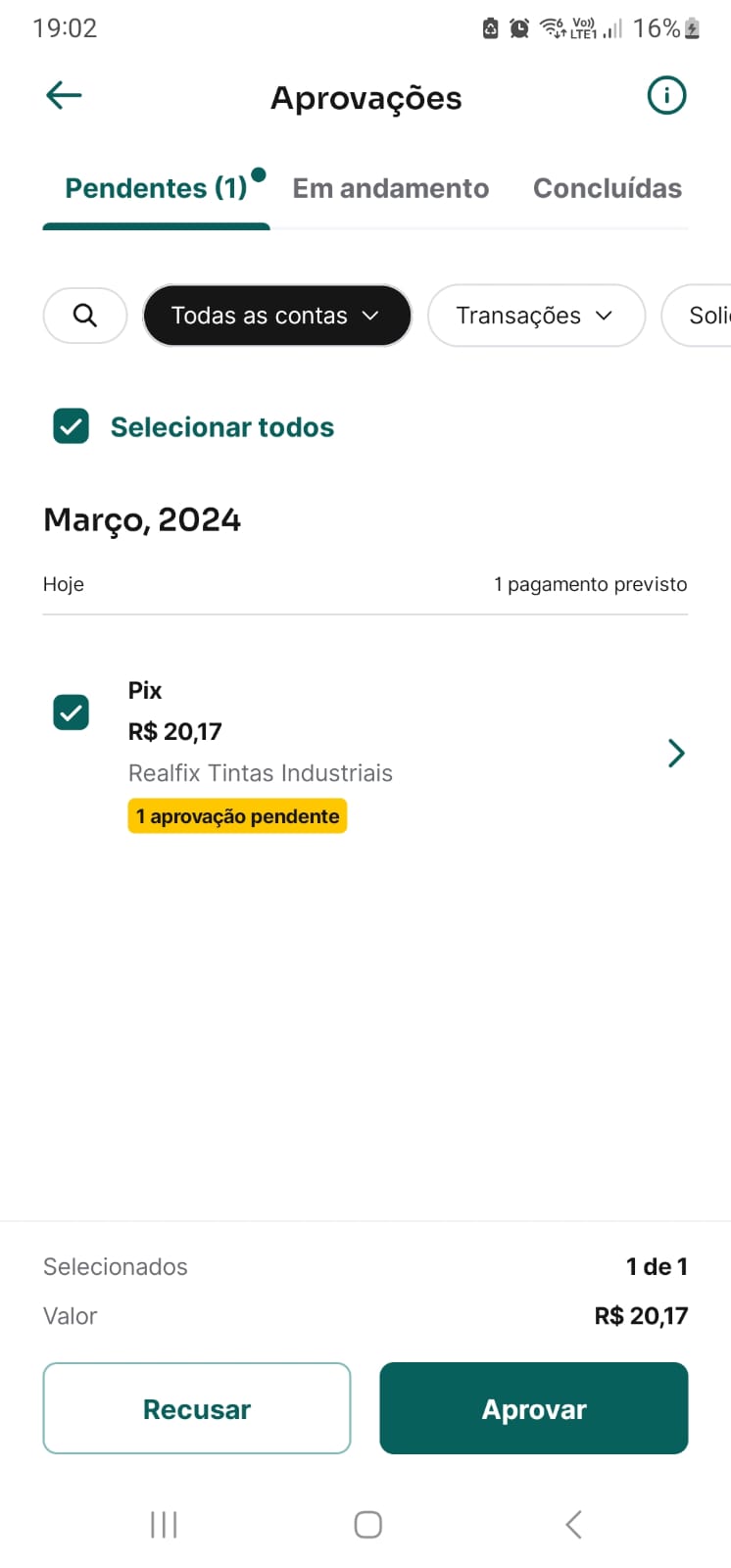
Task: Approve the selected payment with Aprovar
Action: 533,1408
